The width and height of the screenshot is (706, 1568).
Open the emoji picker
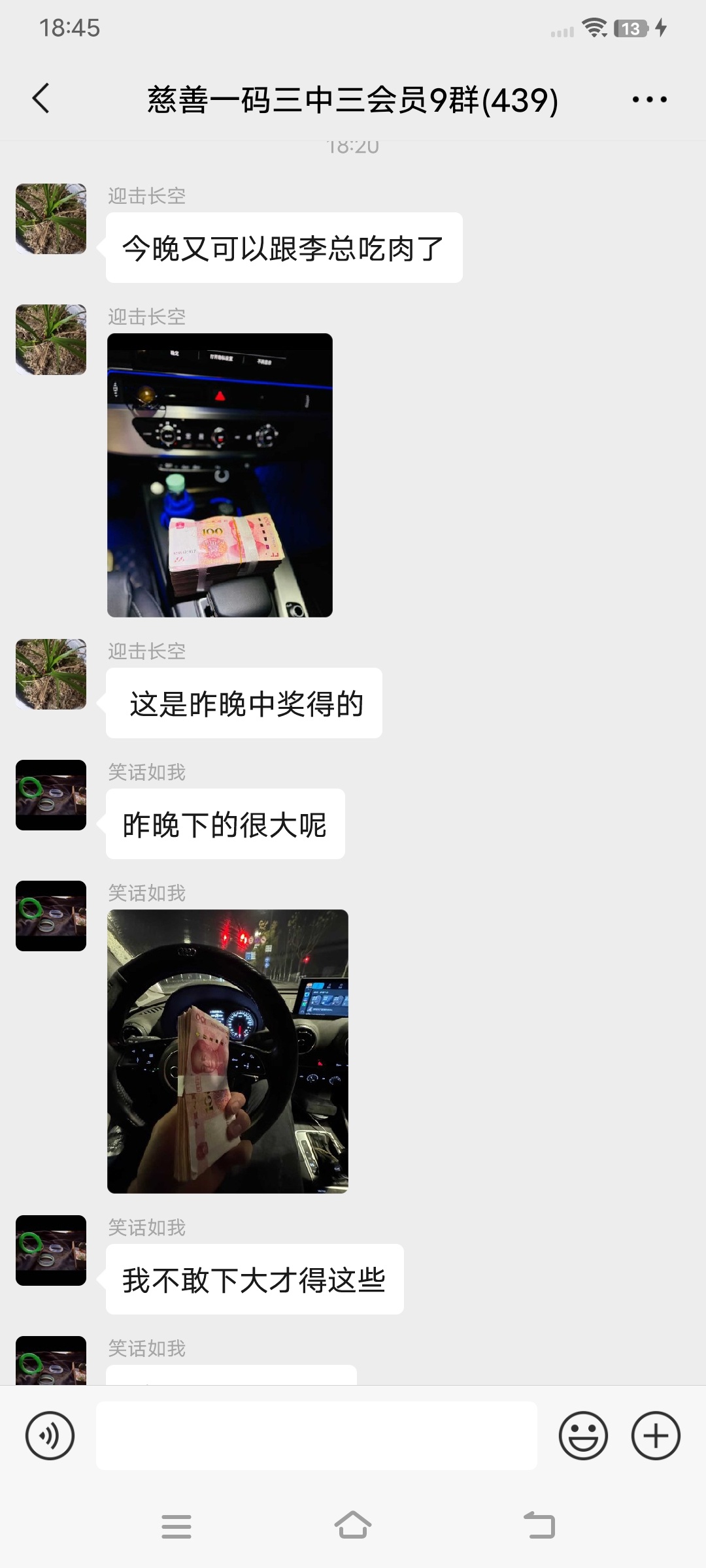(x=583, y=1435)
